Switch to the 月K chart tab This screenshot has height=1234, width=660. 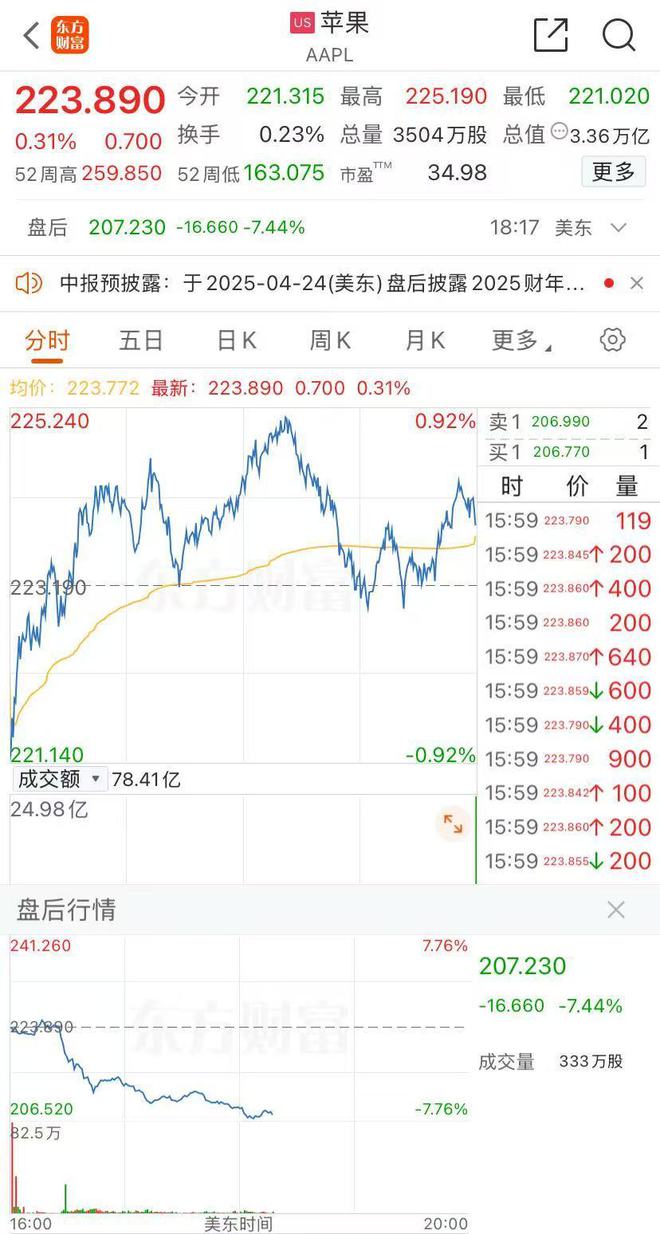[x=424, y=340]
